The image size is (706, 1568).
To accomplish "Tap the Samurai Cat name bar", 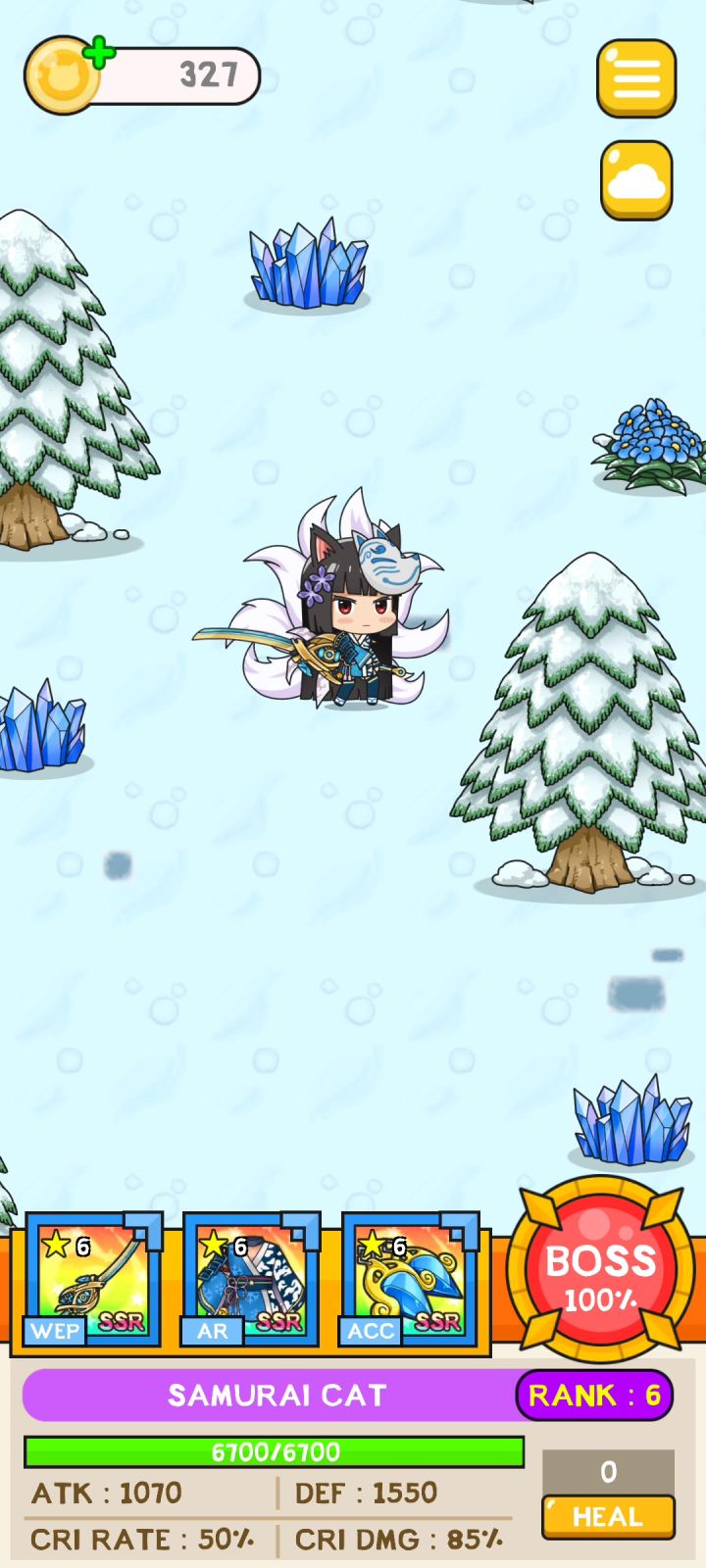I will point(277,1395).
